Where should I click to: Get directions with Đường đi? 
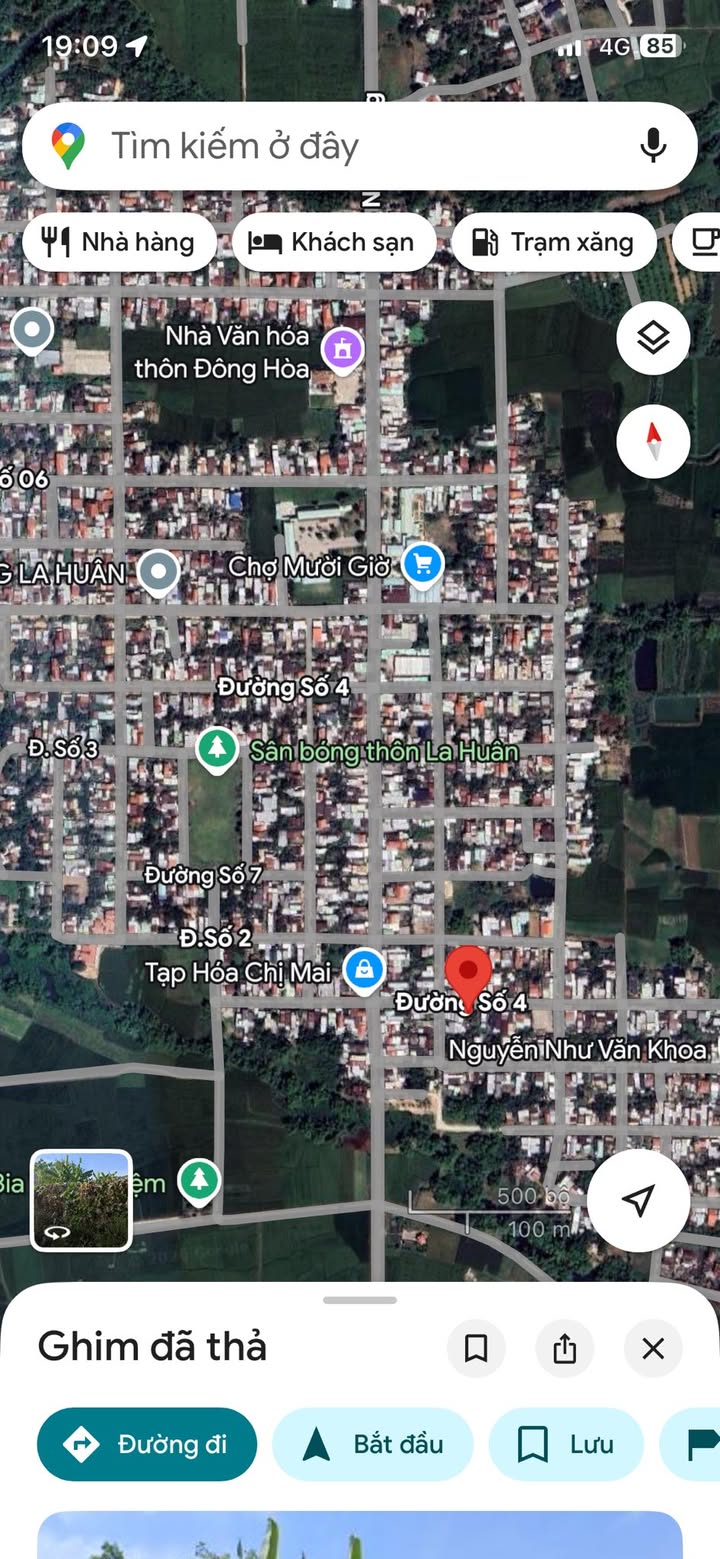[147, 1444]
